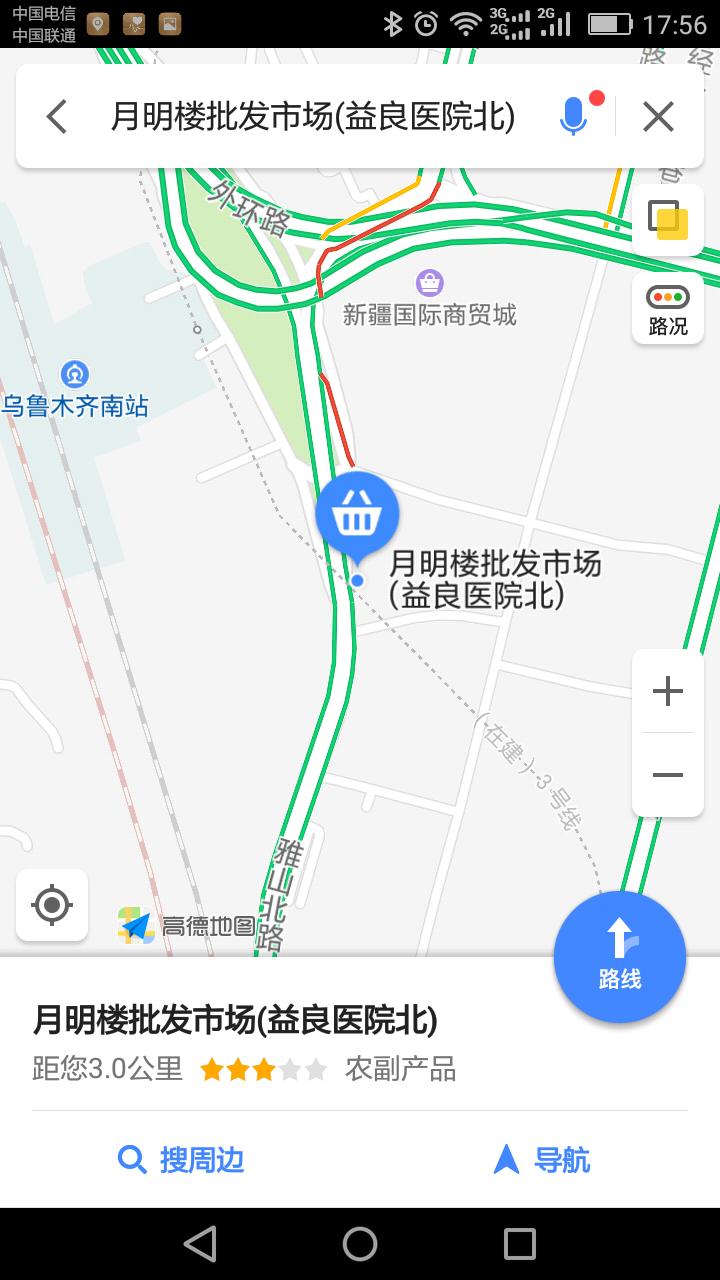Tap the voice search microphone icon
The width and height of the screenshot is (720, 1280).
pyautogui.click(x=571, y=117)
